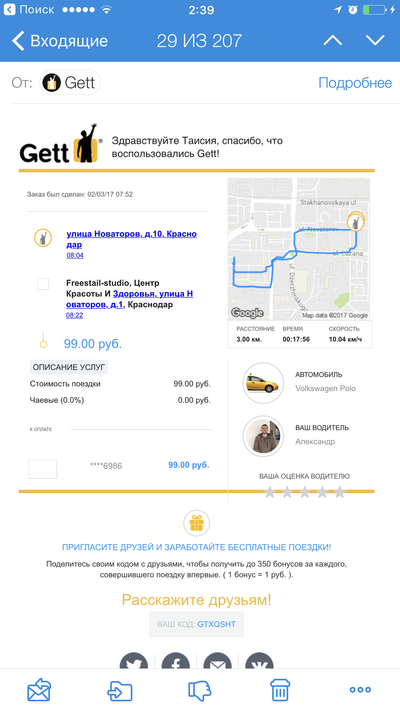
Task: Delete this email with trash icon
Action: [x=280, y=690]
